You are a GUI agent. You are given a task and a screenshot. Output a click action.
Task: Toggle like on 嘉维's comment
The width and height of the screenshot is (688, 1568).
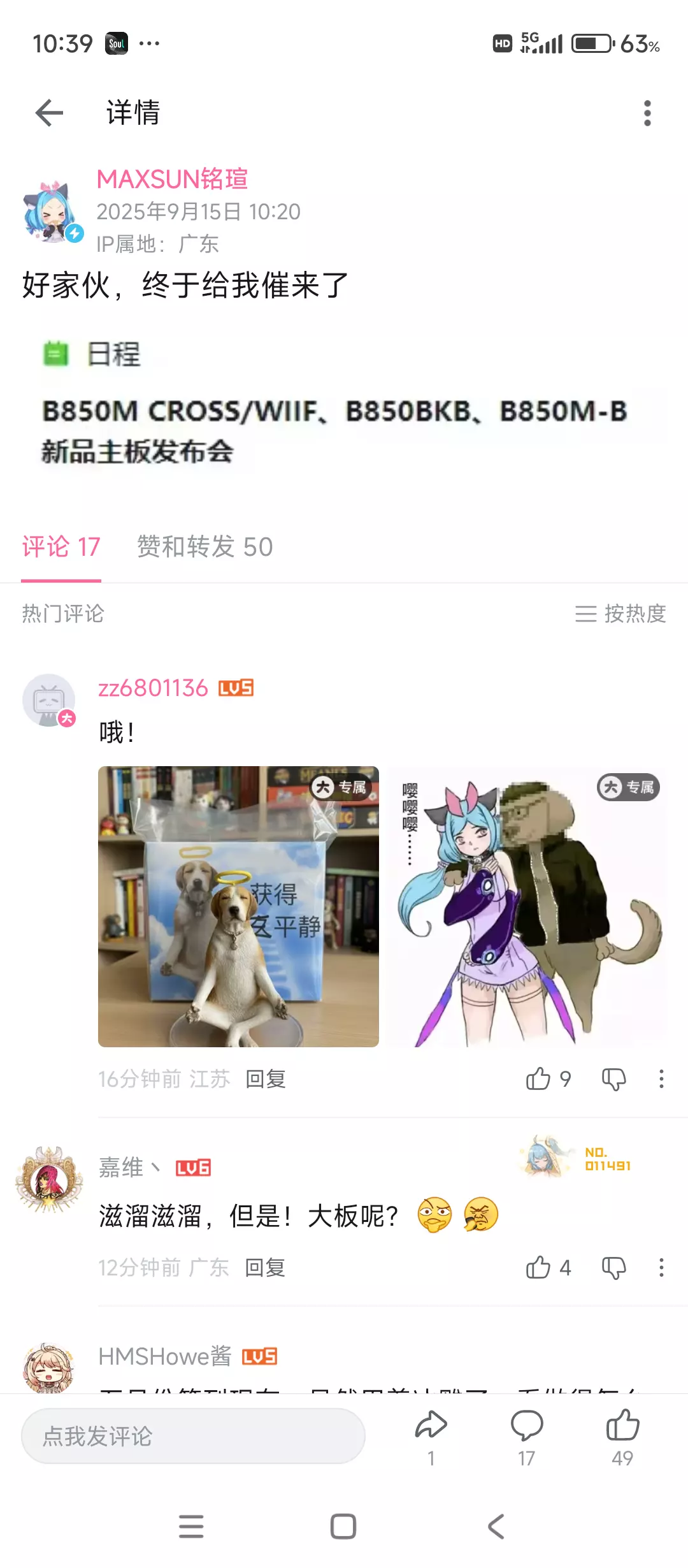(x=537, y=1268)
